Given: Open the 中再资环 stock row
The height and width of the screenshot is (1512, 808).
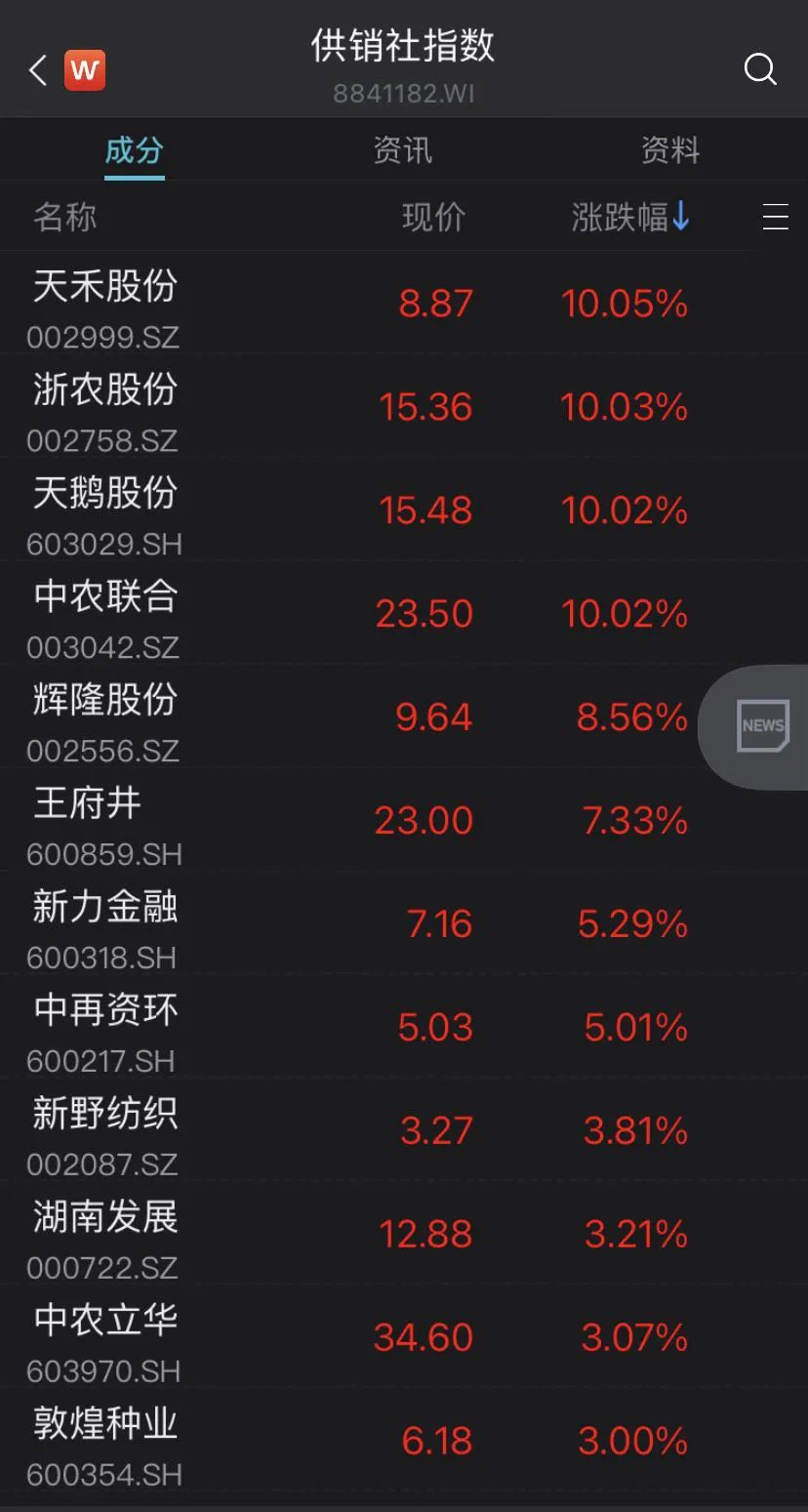Looking at the screenshot, I should [x=105, y=1011].
